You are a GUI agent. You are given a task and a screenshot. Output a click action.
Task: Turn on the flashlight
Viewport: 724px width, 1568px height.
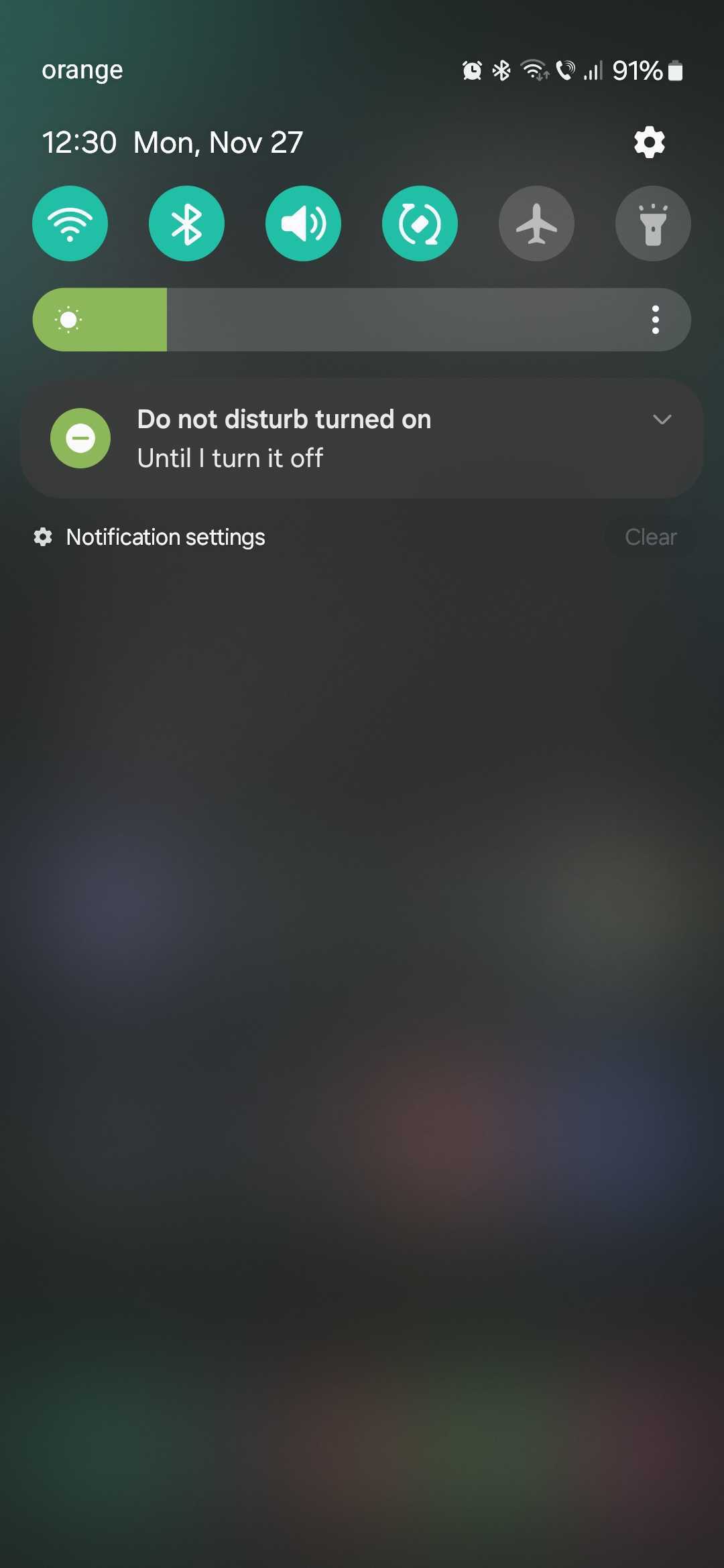653,223
